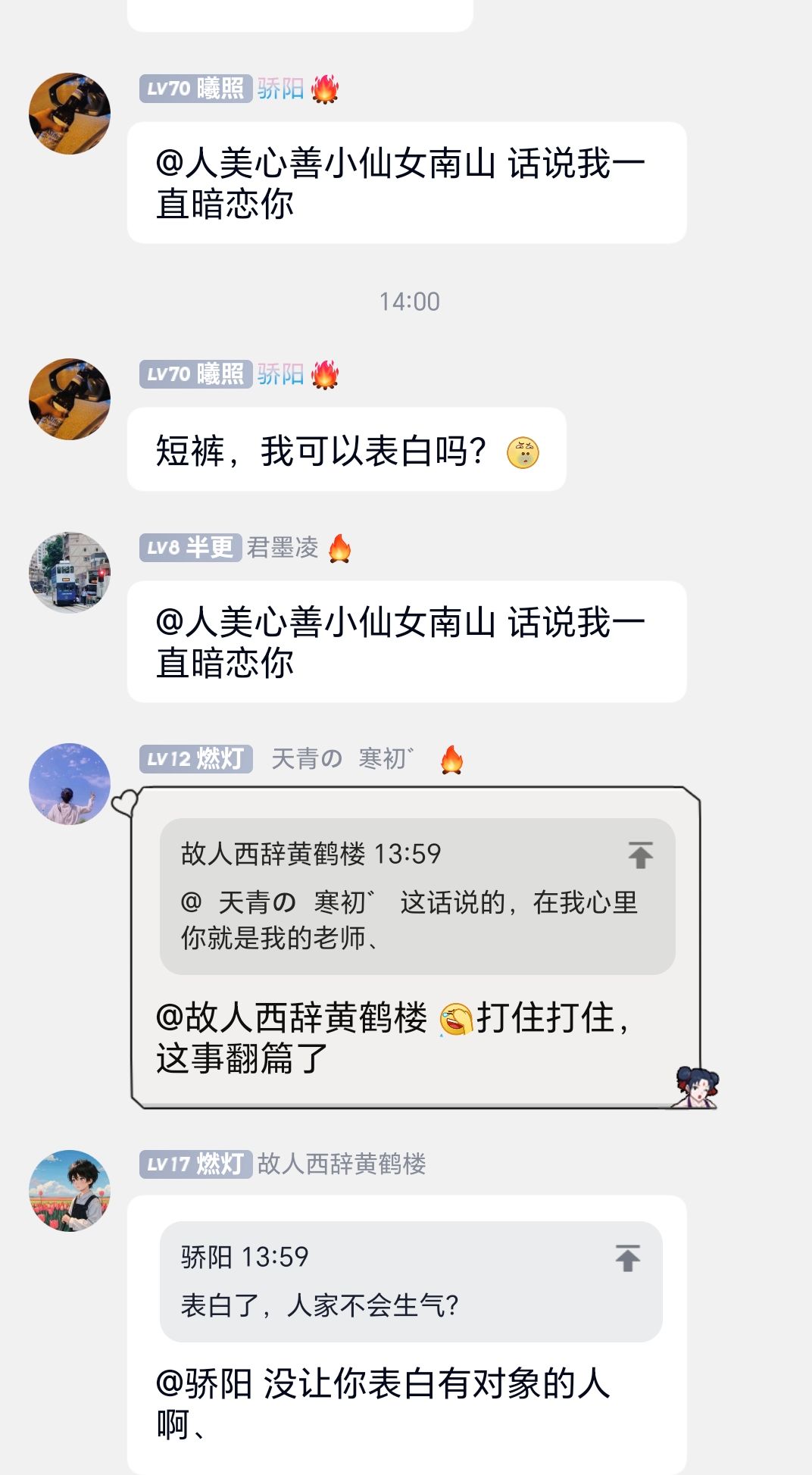Image resolution: width=812 pixels, height=1475 pixels.
Task: Open quoted reply 这话说的，在我心里你就是我的老师
Action: click(x=409, y=918)
